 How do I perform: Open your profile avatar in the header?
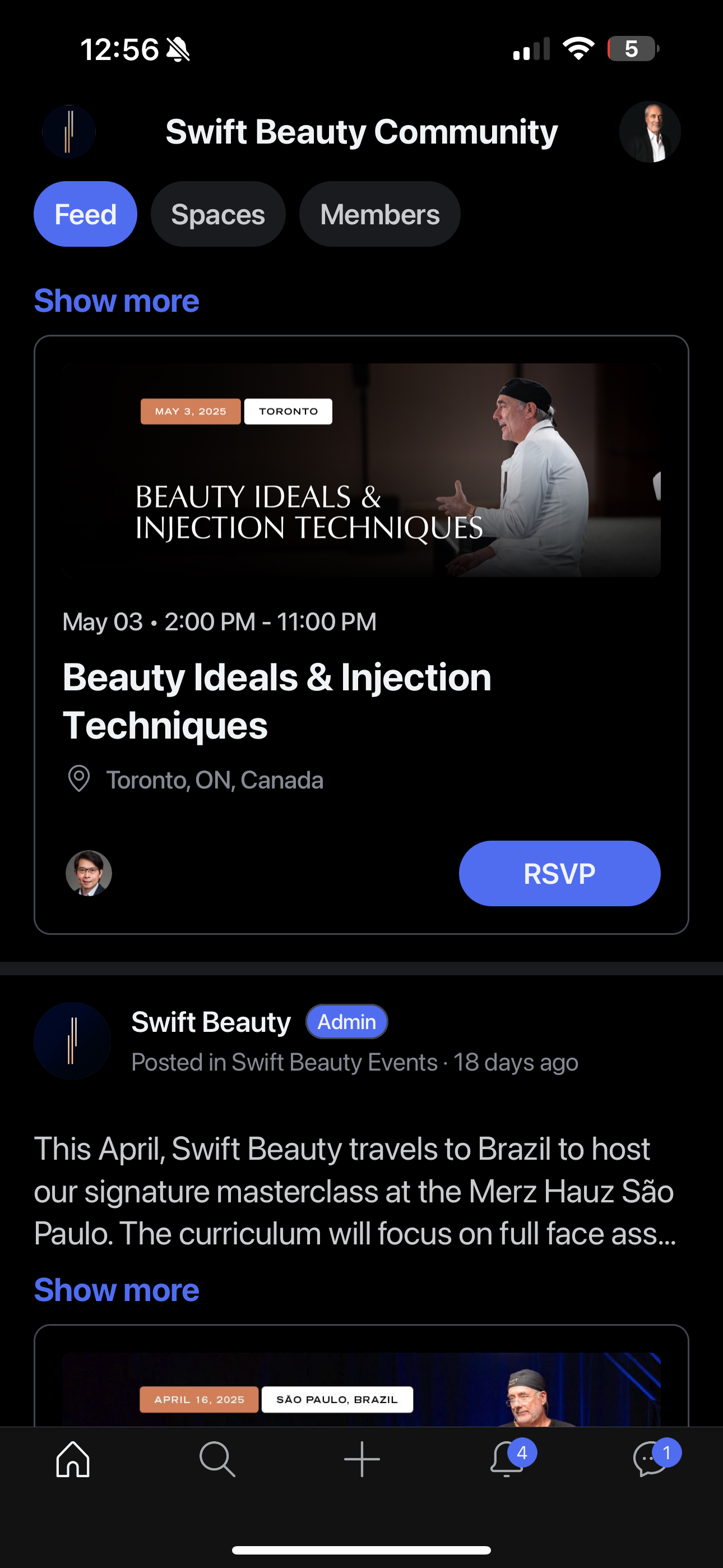[x=650, y=131]
